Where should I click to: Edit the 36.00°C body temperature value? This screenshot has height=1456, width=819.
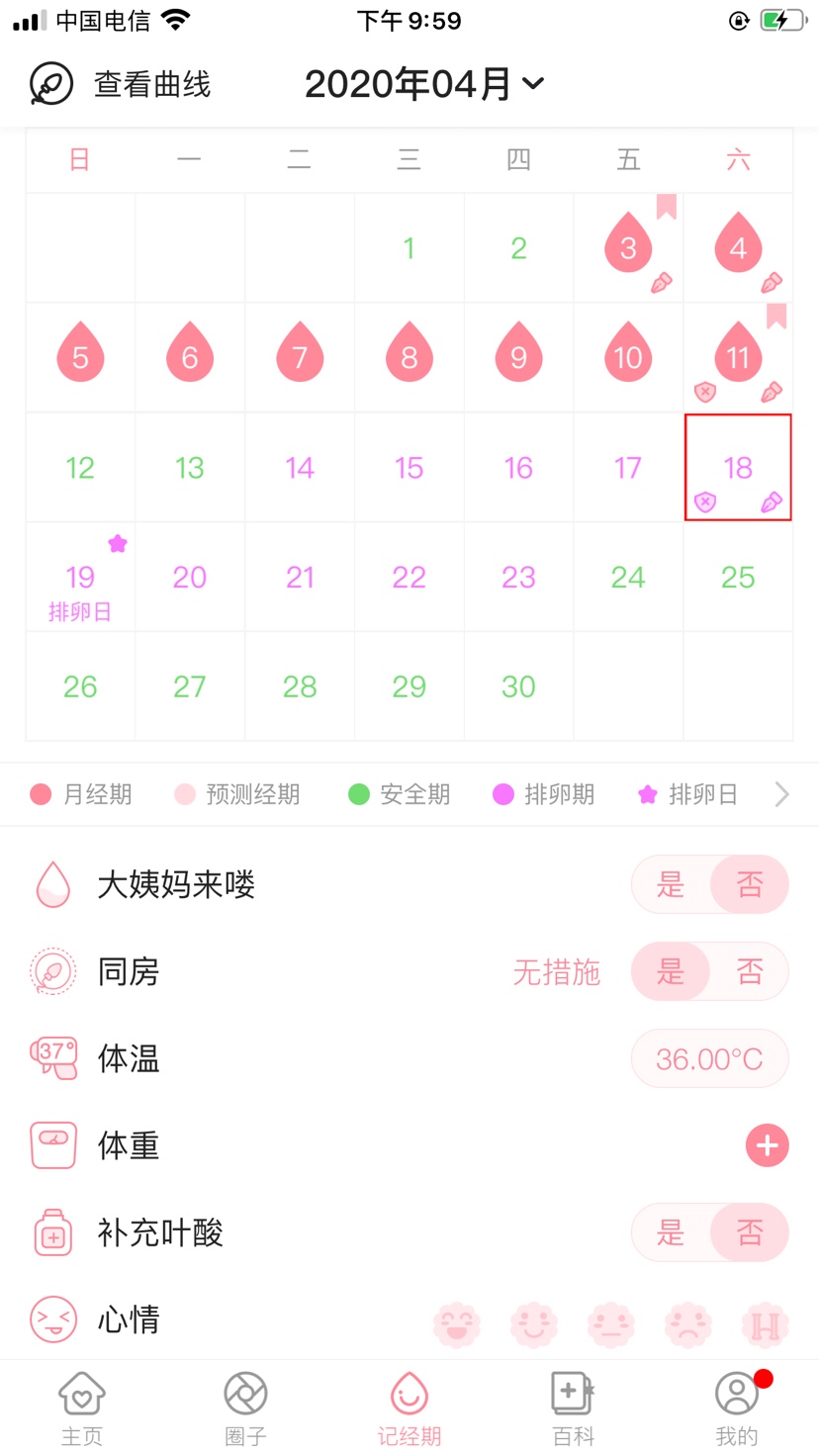(x=709, y=1059)
